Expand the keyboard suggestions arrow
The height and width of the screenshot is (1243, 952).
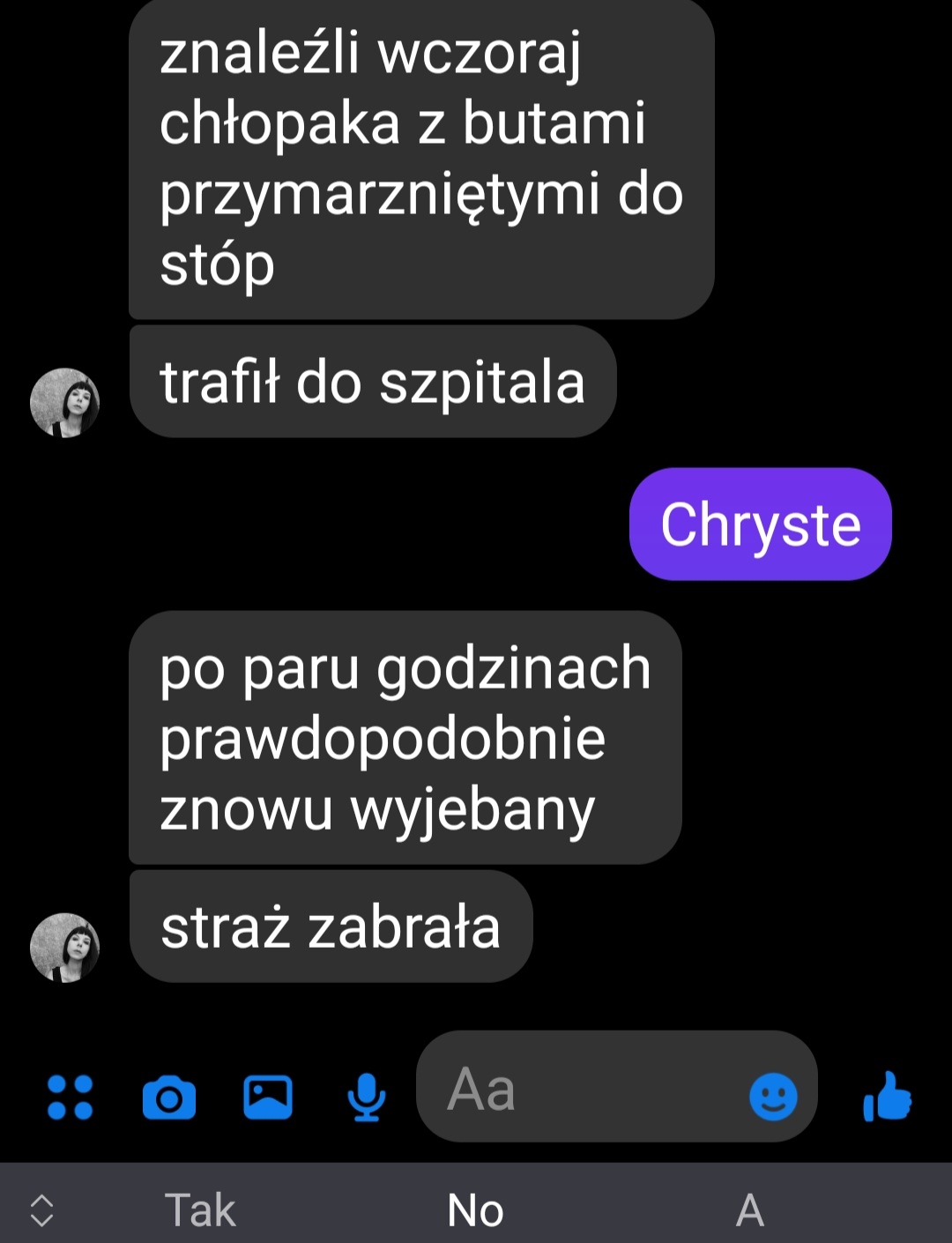(42, 1210)
